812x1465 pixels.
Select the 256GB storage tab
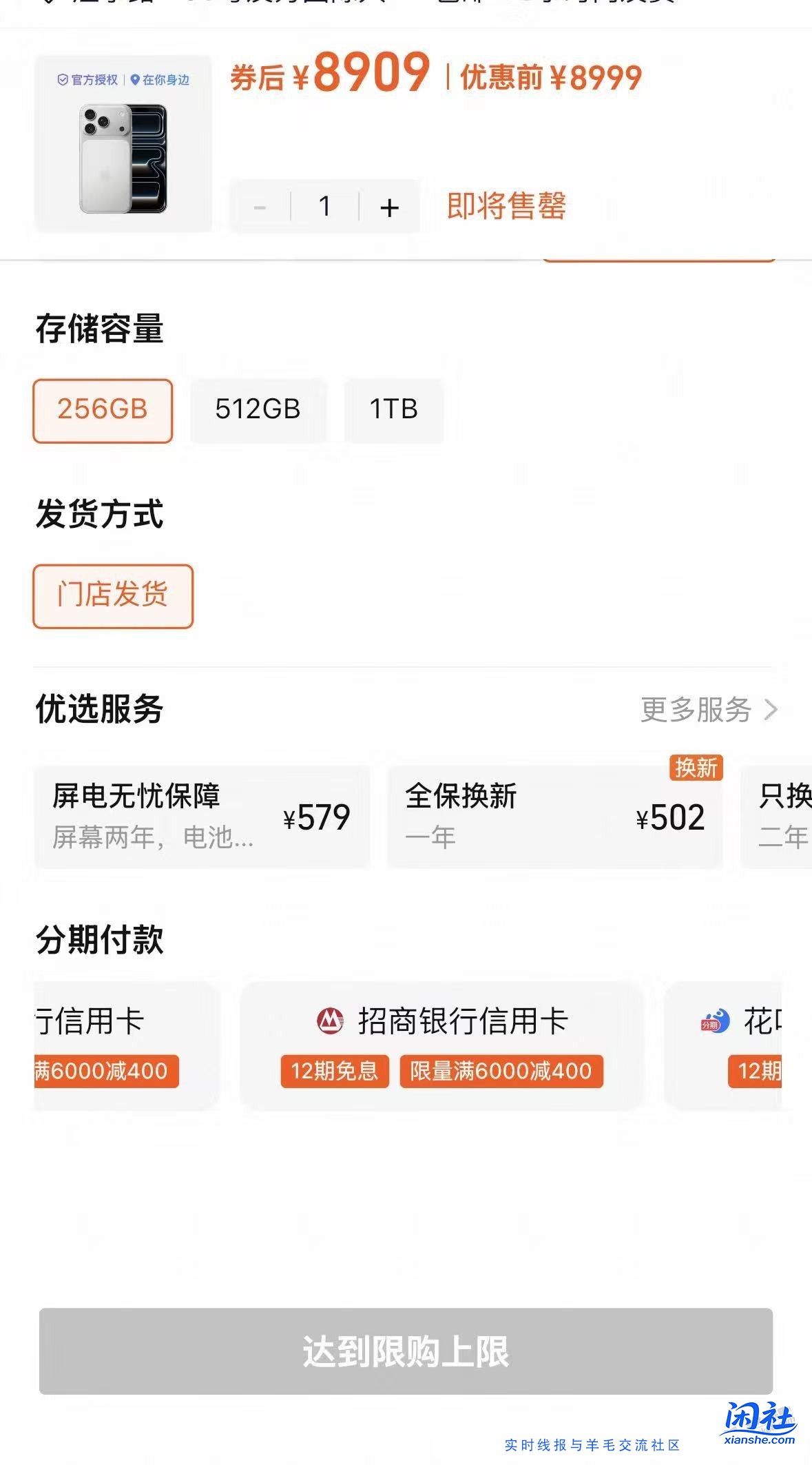pos(102,409)
